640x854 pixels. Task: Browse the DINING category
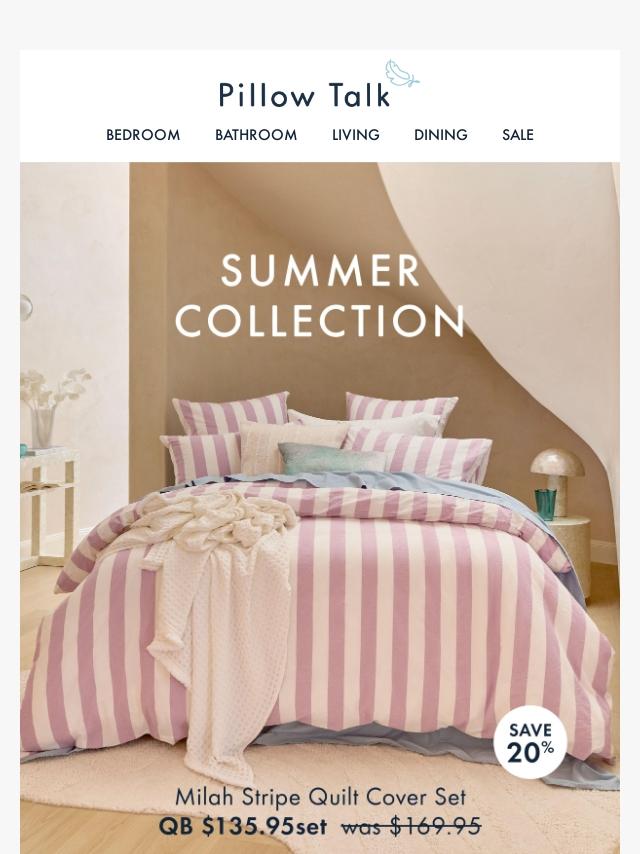[441, 135]
